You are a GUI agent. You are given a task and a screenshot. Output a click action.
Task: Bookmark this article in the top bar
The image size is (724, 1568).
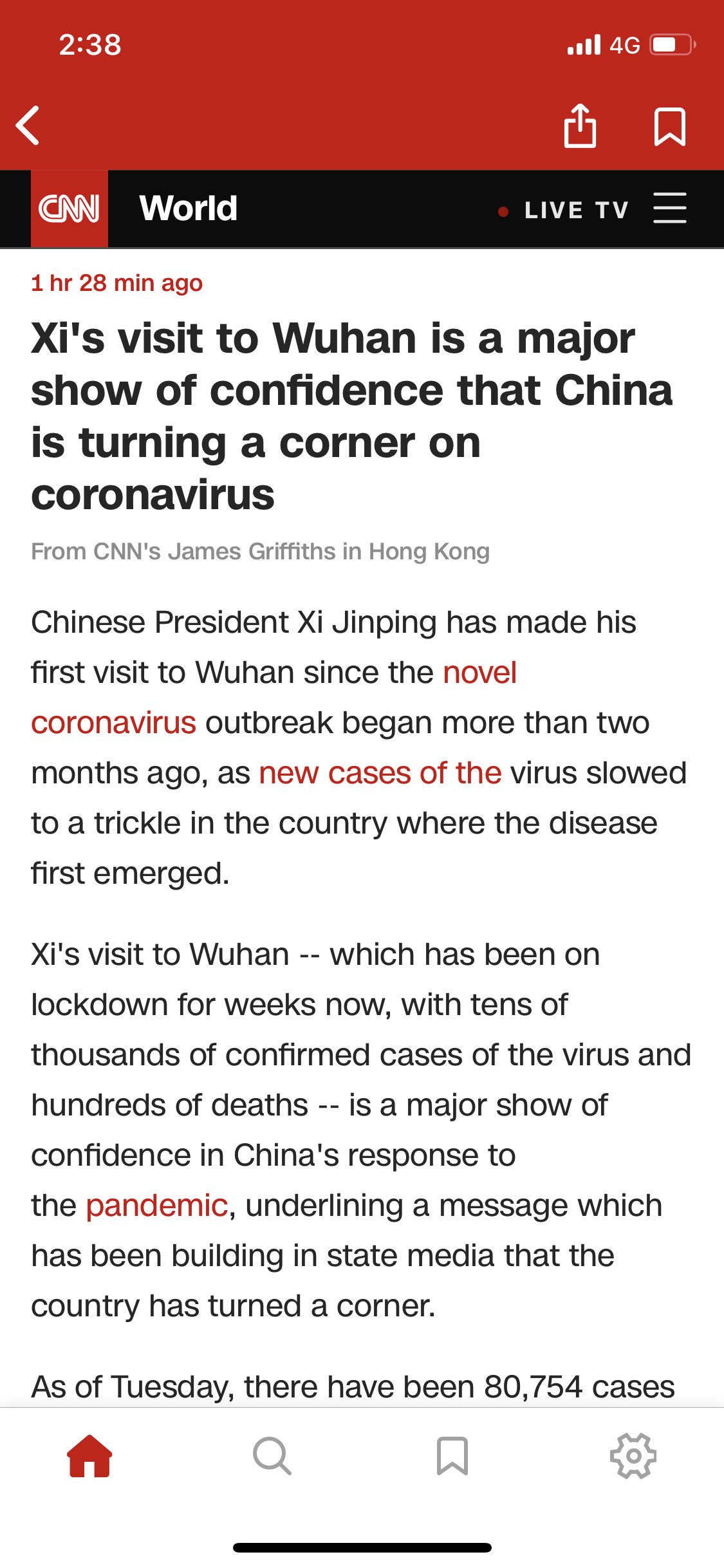(669, 127)
